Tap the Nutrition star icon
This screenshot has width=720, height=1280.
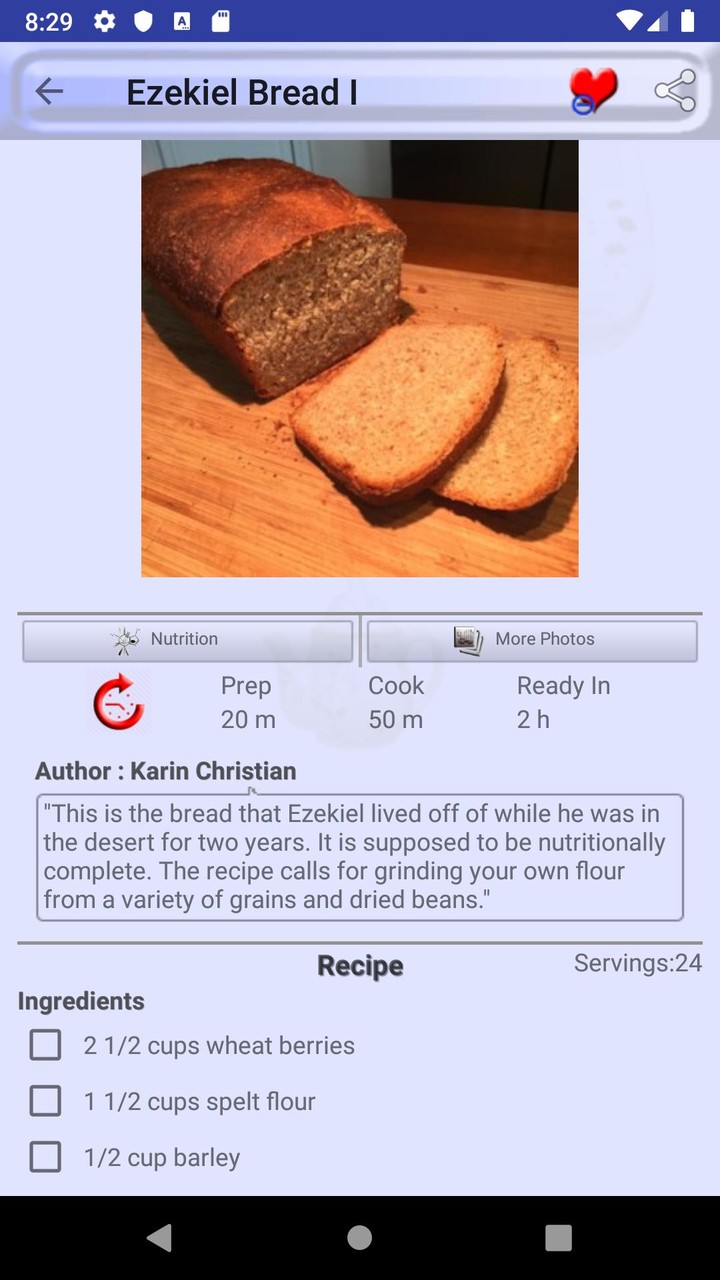[123, 639]
